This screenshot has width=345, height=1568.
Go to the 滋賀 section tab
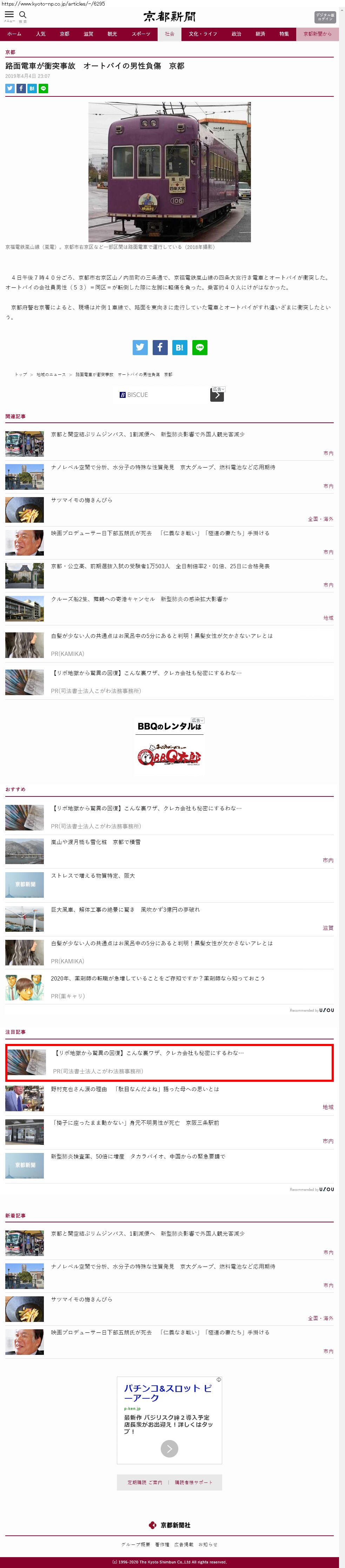click(x=88, y=34)
